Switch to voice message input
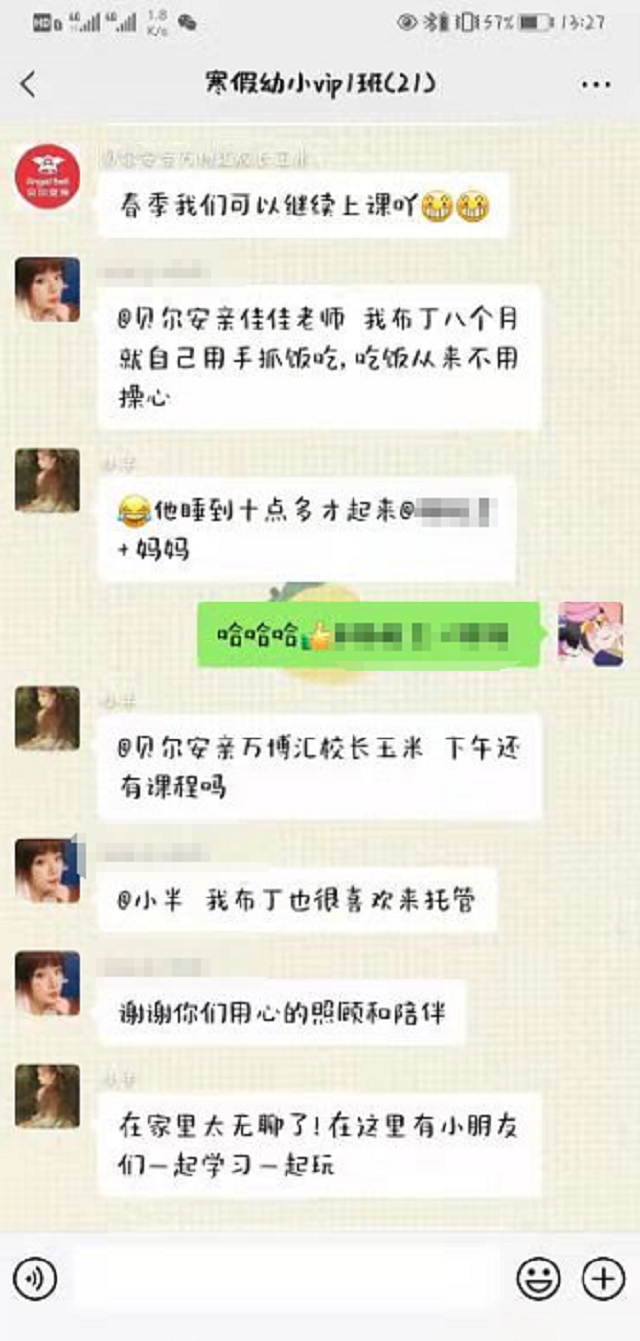 pos(34,1278)
